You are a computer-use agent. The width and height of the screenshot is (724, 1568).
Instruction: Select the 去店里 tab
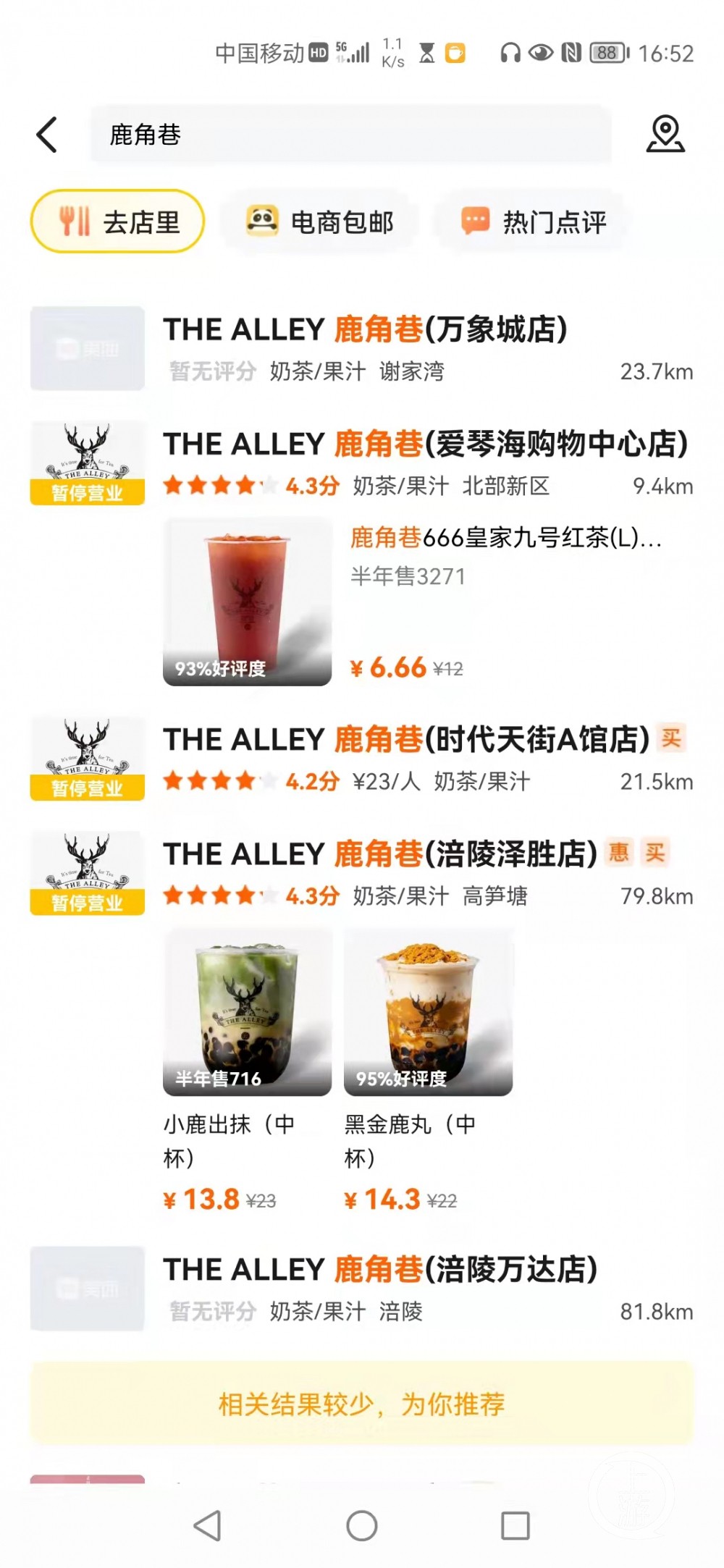(117, 222)
